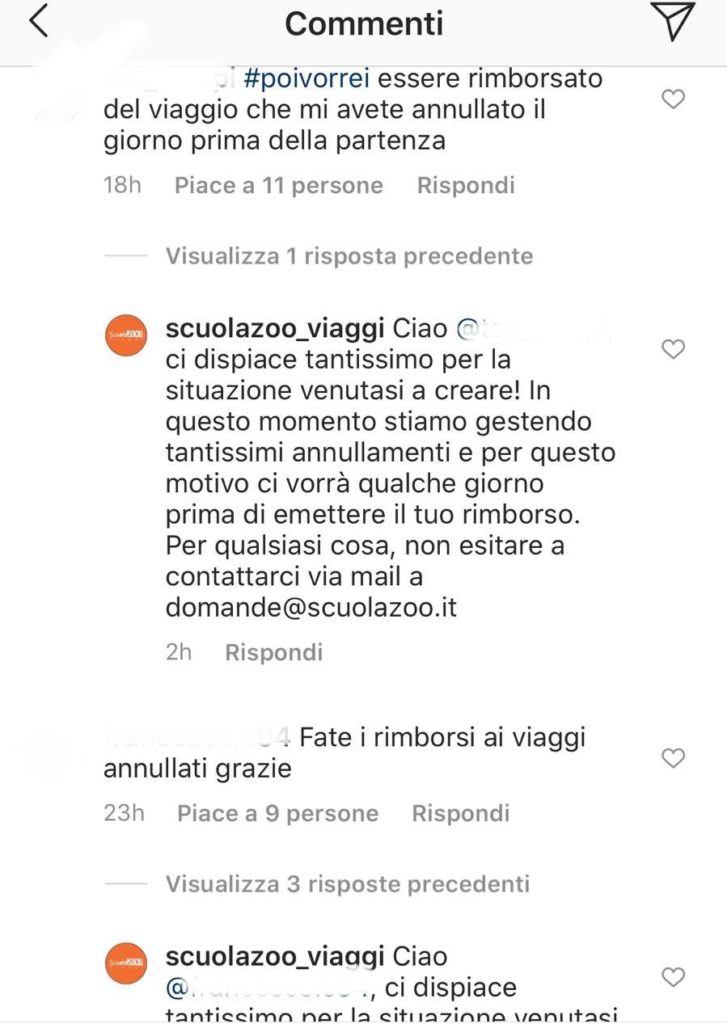This screenshot has width=727, height=1024.
Task: Expand 'Visualizza 3 risposte precedenti'
Action: pos(347,884)
